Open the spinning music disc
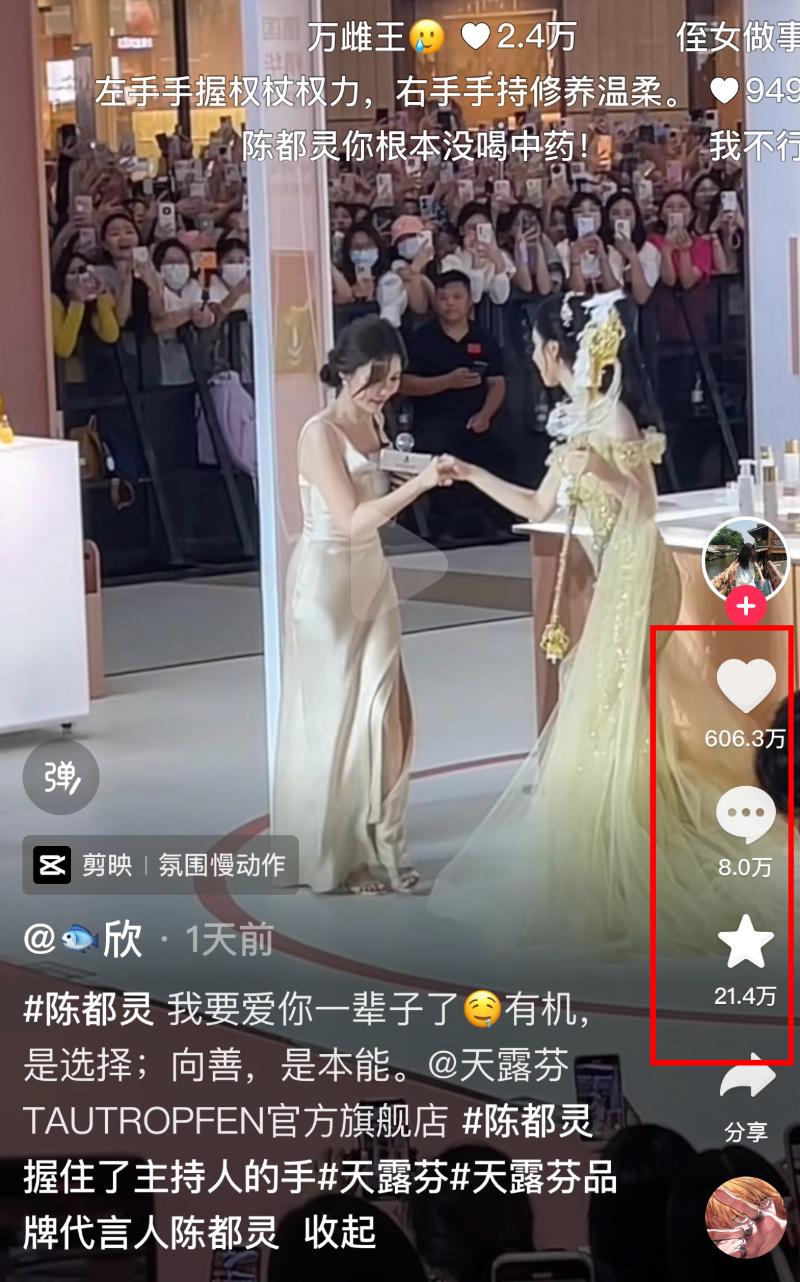This screenshot has width=800, height=1282. coord(745,1216)
